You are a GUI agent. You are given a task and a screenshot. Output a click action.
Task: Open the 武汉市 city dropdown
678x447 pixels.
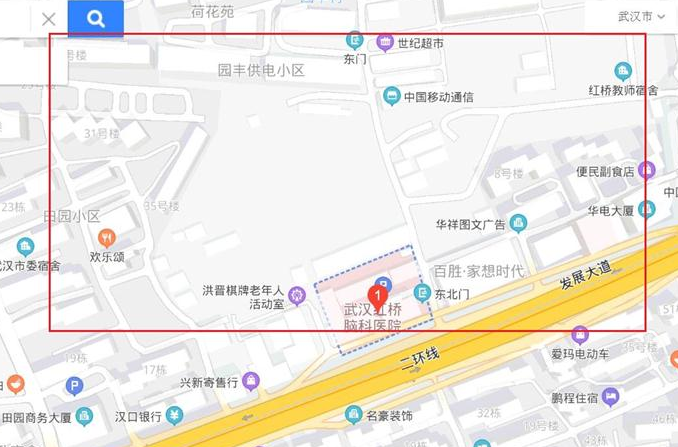(641, 17)
